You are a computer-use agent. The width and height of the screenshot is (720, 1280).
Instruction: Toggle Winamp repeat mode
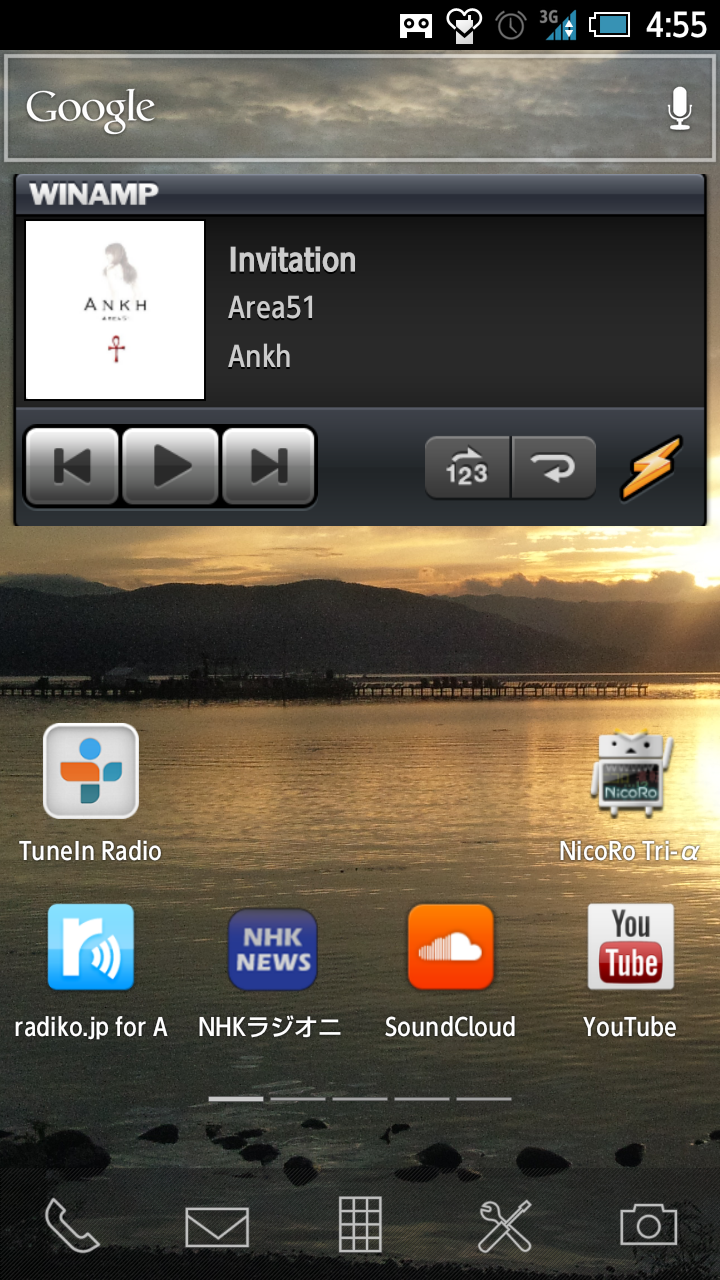point(554,467)
